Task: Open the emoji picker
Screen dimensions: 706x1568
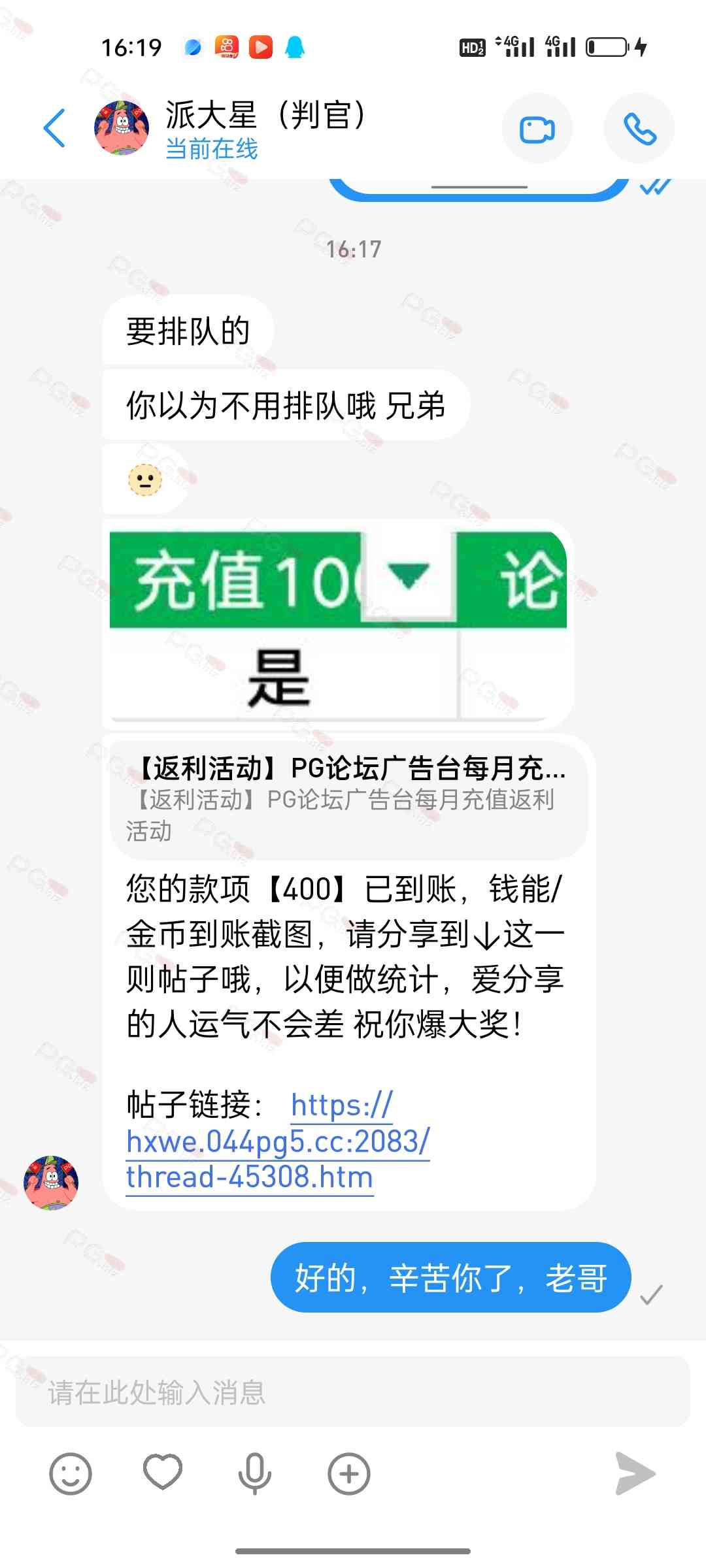Action: pyautogui.click(x=71, y=1473)
